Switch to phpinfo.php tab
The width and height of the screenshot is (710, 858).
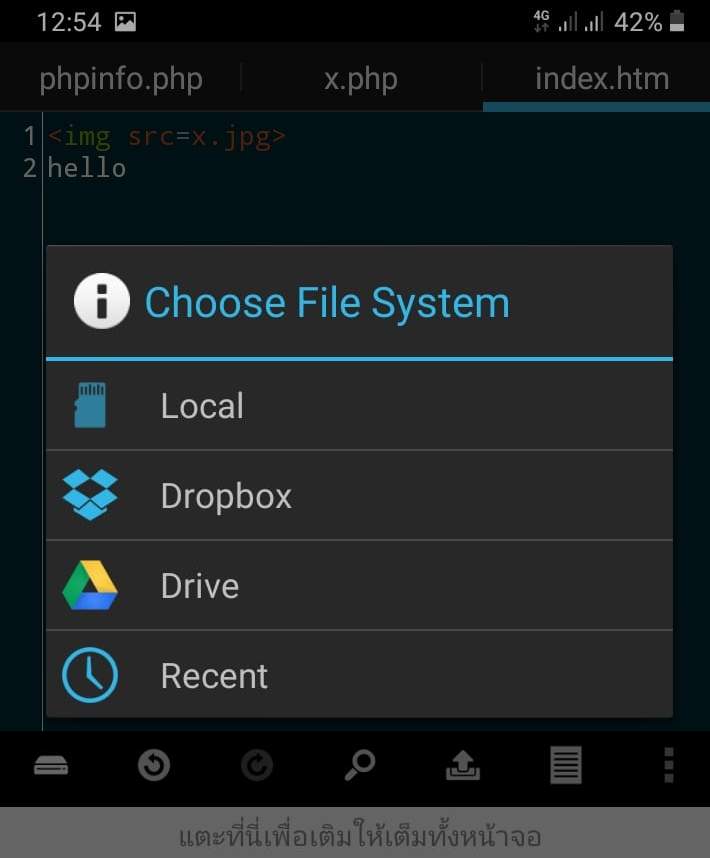pyautogui.click(x=121, y=79)
